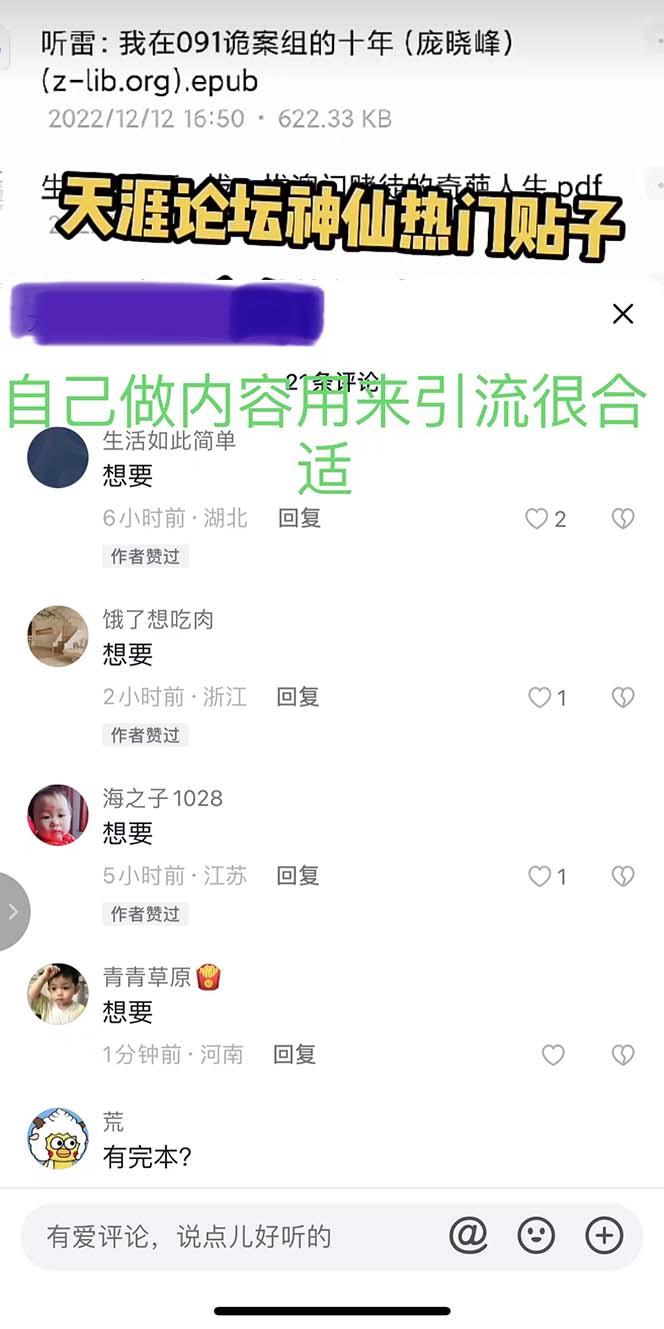Like 青青草原's comment
Viewport: 664px width, 1329px height.
click(x=553, y=1054)
